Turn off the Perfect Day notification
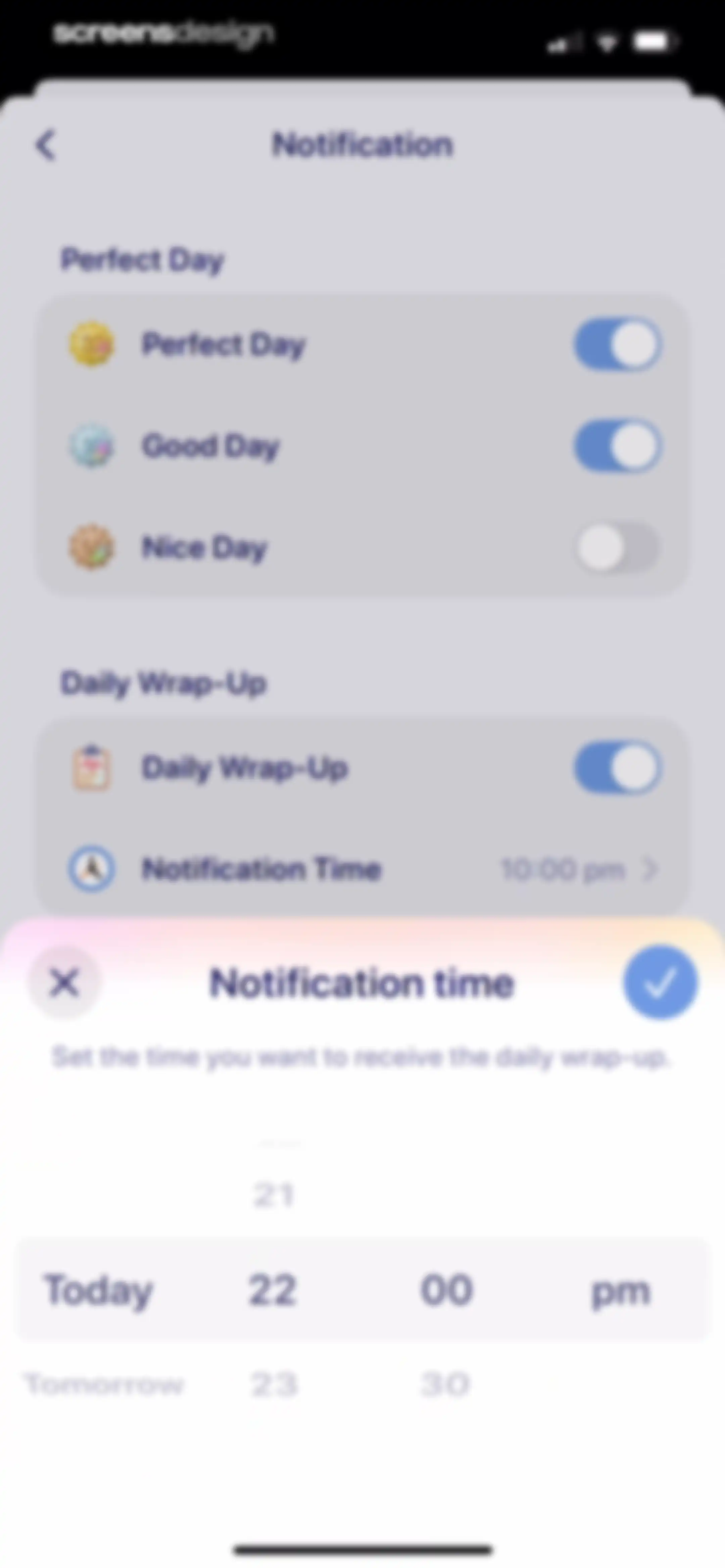Viewport: 725px width, 1568px height. [618, 344]
